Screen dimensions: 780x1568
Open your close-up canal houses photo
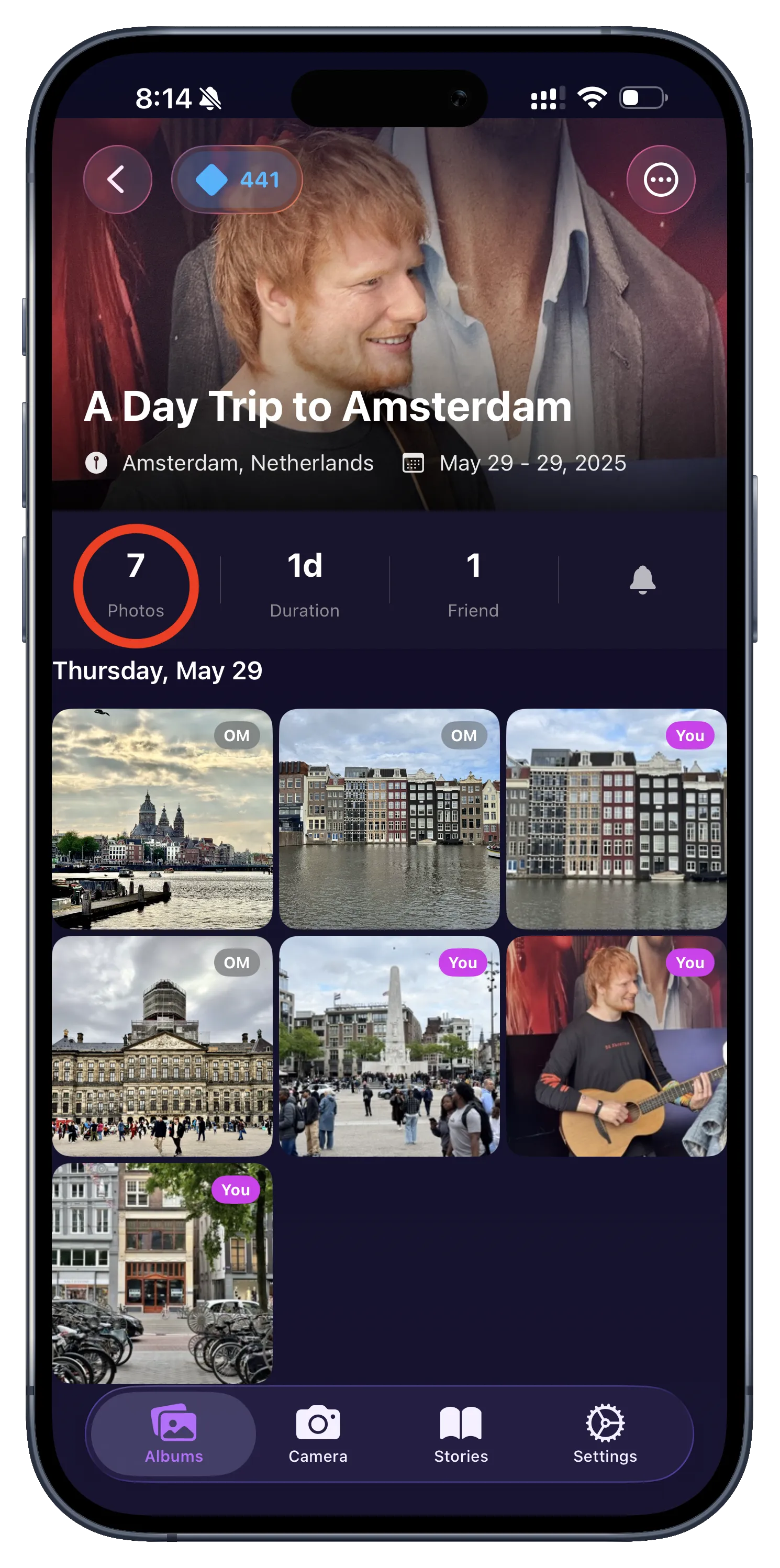[x=616, y=819]
